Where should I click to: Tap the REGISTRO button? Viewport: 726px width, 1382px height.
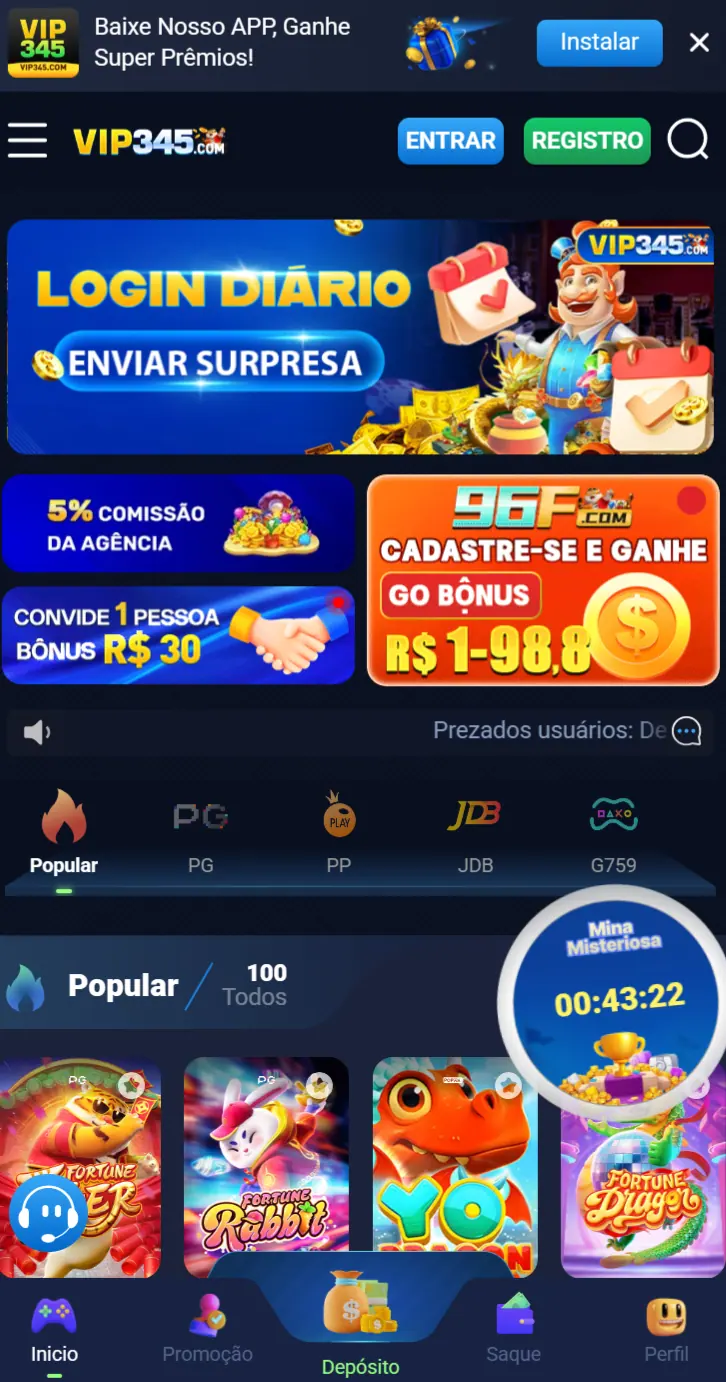[x=587, y=141]
